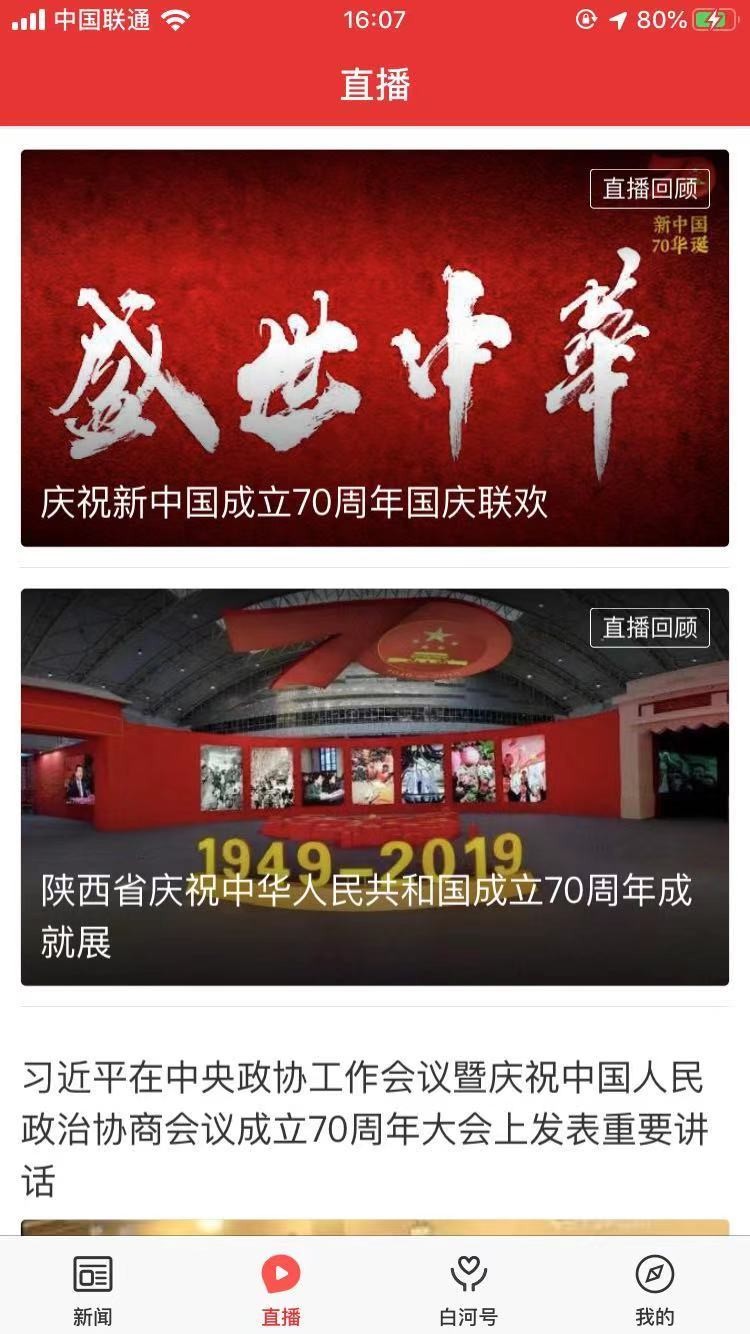Open the 习近平在中央政协工作会议 speech entry

[365, 1130]
